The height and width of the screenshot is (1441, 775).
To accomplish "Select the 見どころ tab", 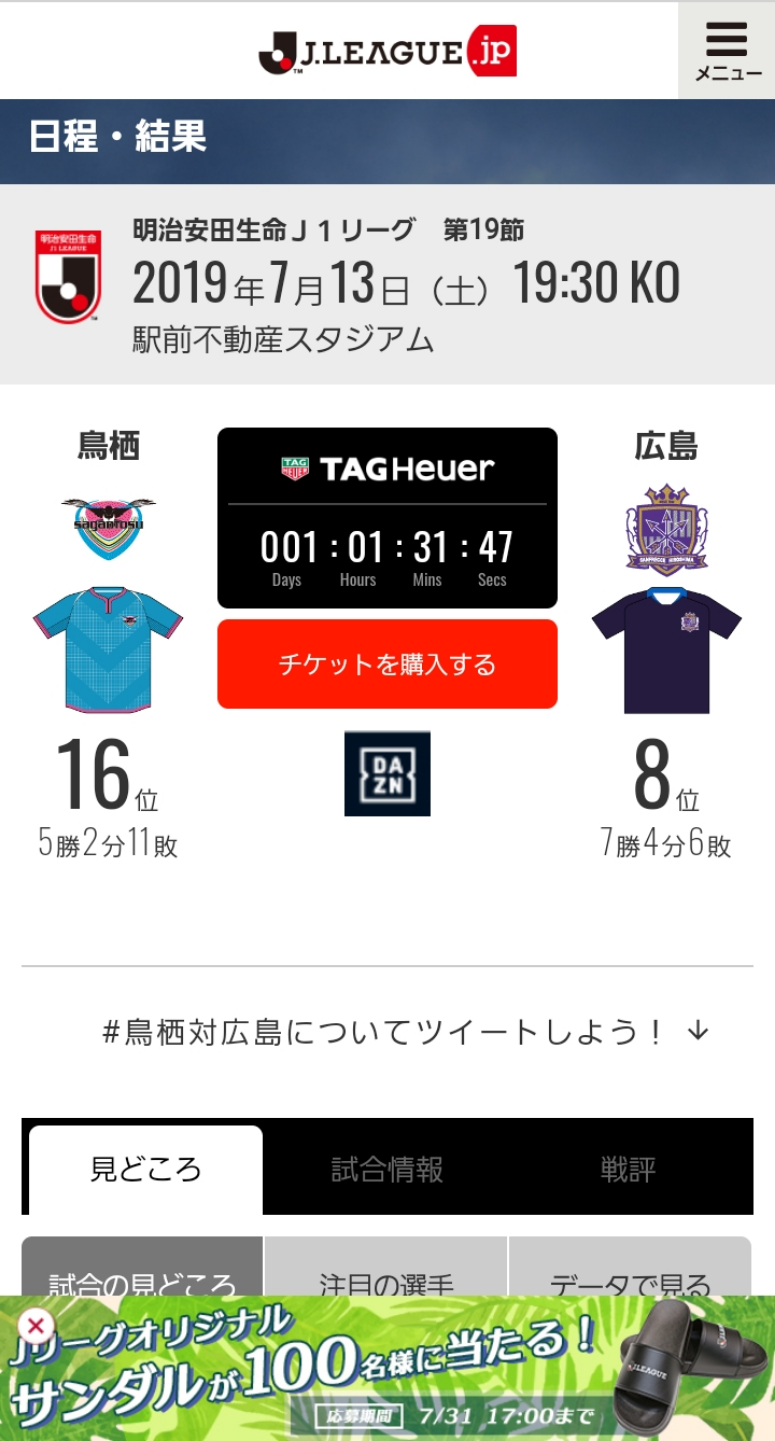I will [146, 1169].
